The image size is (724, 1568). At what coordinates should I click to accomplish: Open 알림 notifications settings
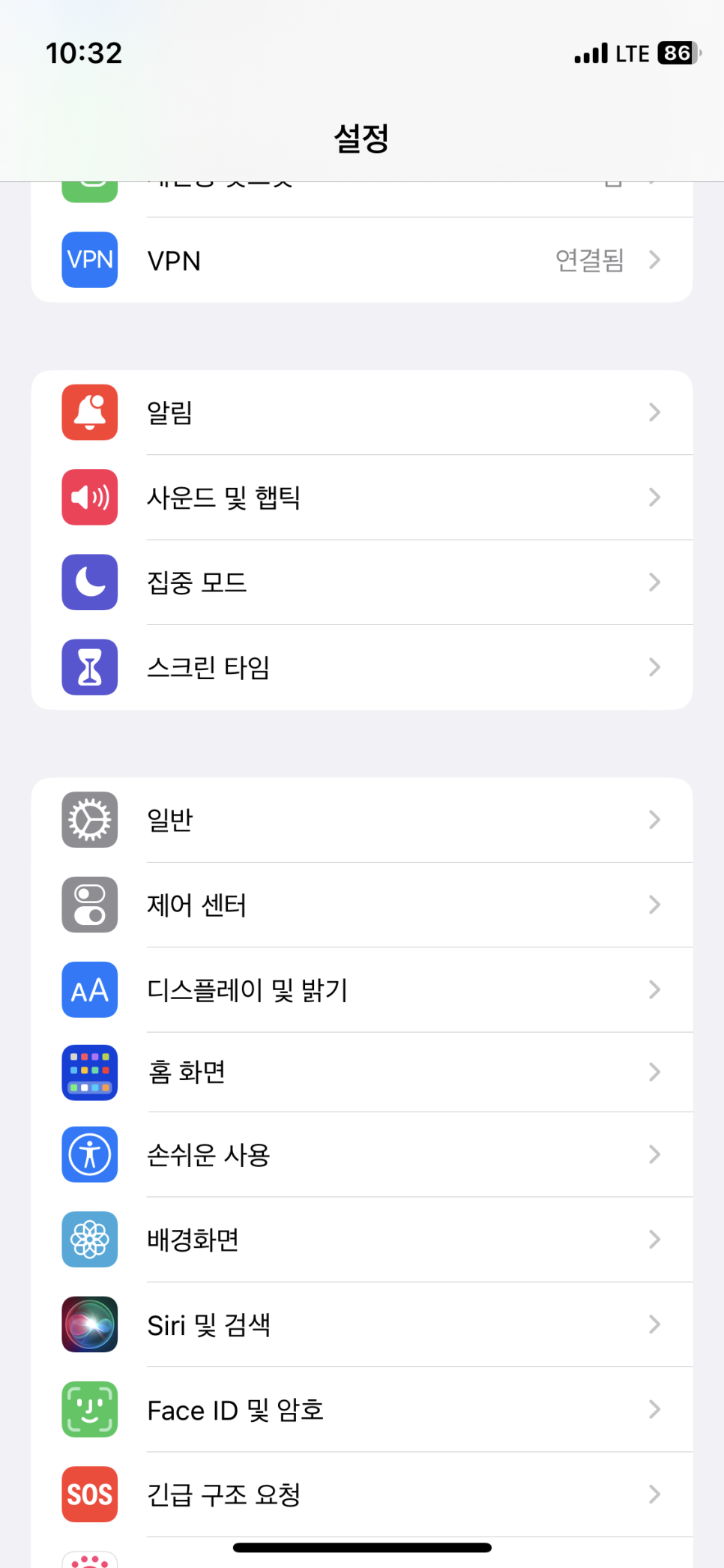pyautogui.click(x=362, y=412)
